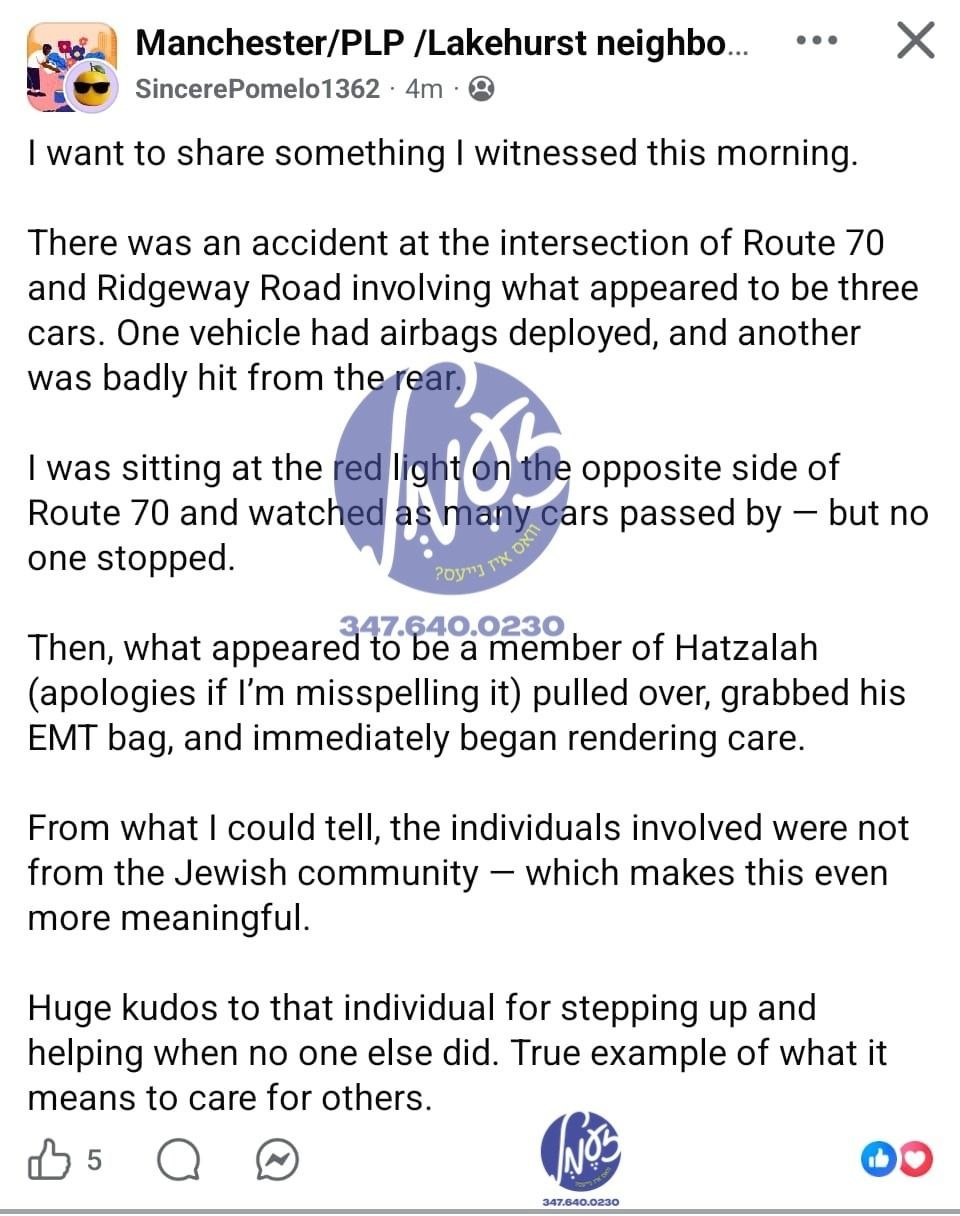Viewport: 960px width, 1216px height.
Task: Open the comment section for this post
Action: [x=178, y=1160]
